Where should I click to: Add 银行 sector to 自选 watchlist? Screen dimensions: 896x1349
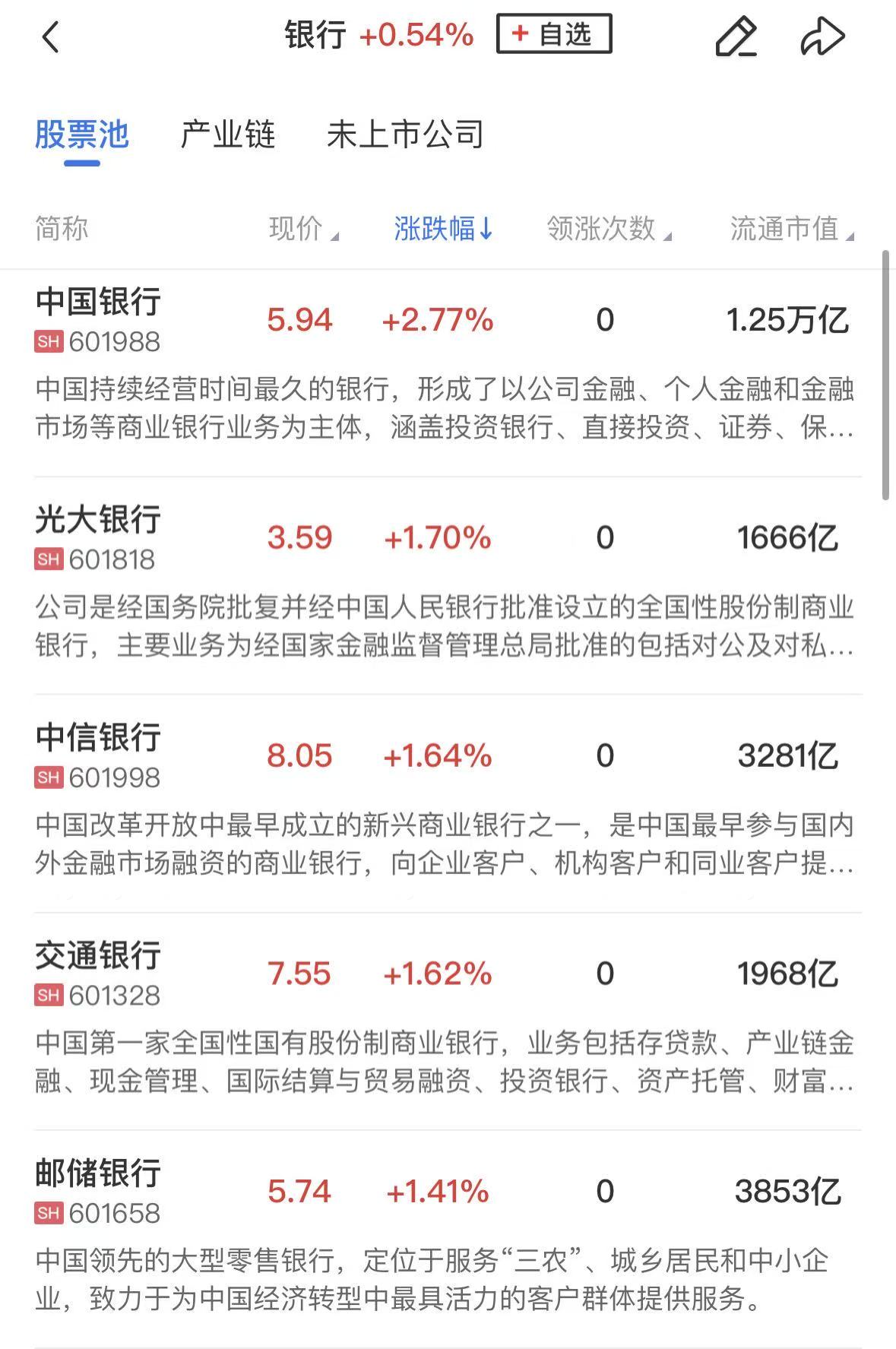[554, 34]
